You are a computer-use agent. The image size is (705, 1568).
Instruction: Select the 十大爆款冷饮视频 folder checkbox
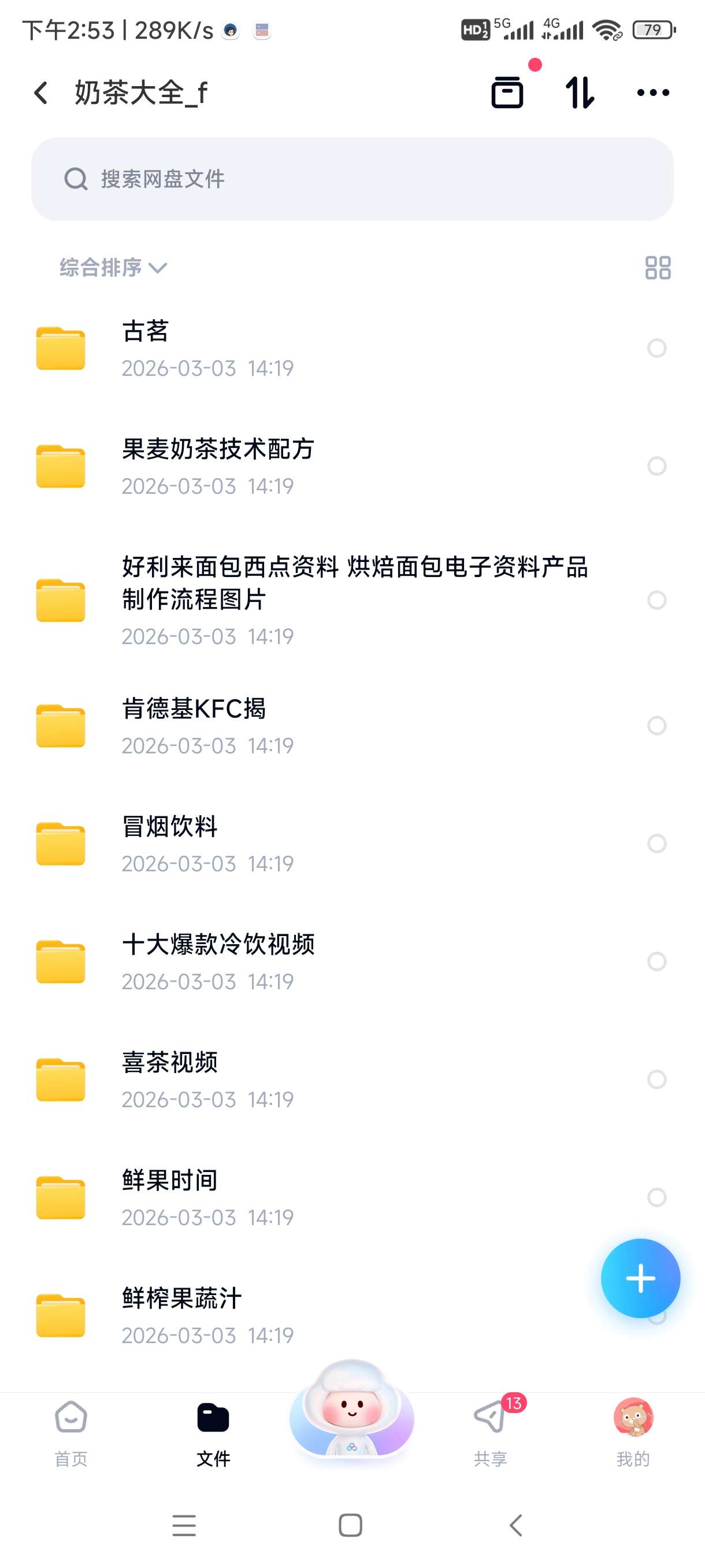pos(656,961)
